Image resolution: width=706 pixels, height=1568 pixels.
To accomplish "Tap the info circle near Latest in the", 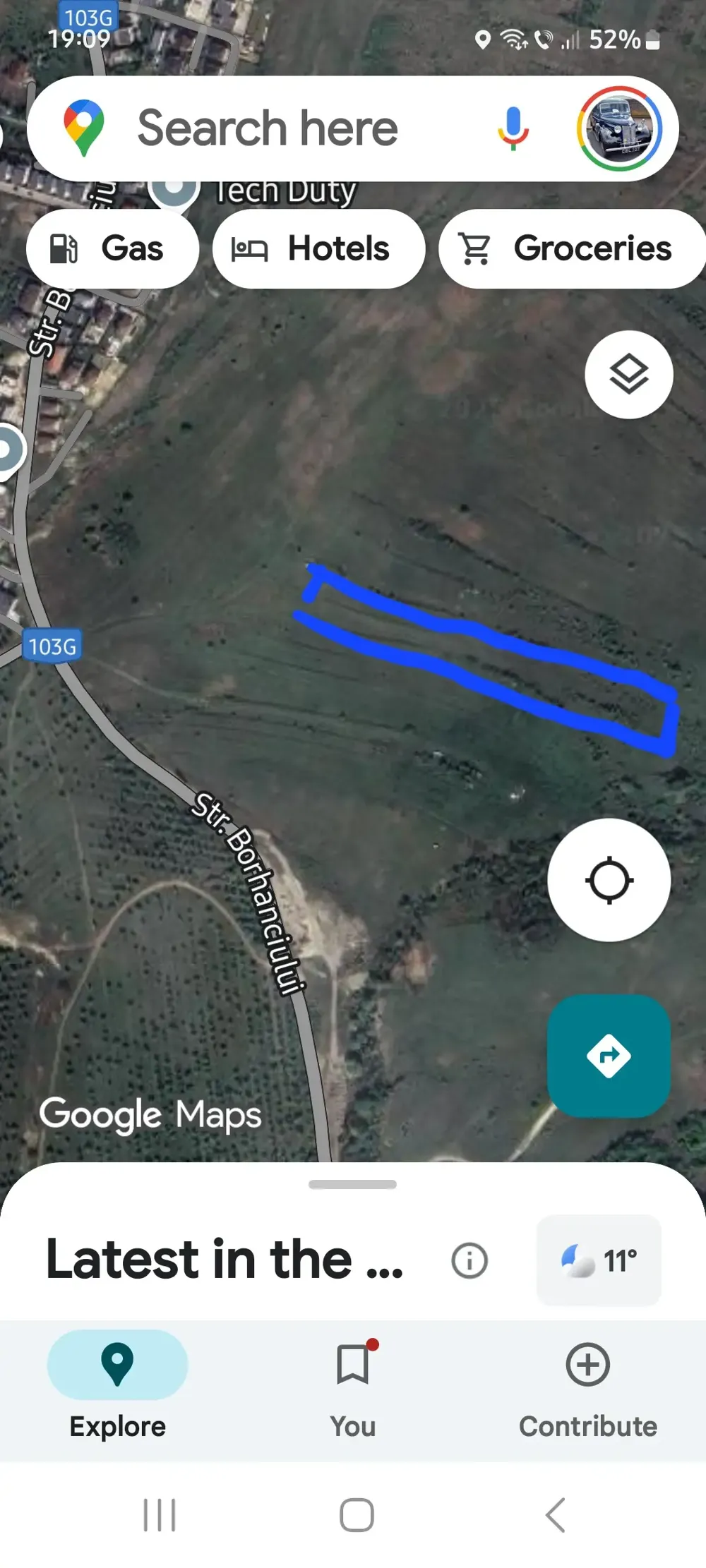I will 469,1260.
